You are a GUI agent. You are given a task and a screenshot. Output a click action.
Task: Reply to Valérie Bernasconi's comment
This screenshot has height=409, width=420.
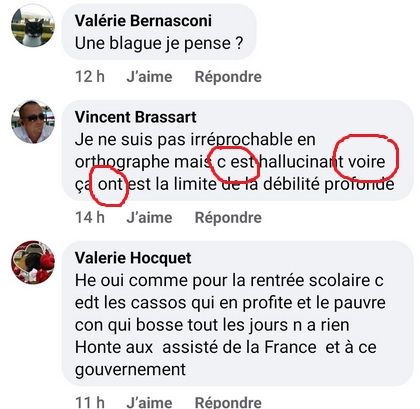point(228,77)
